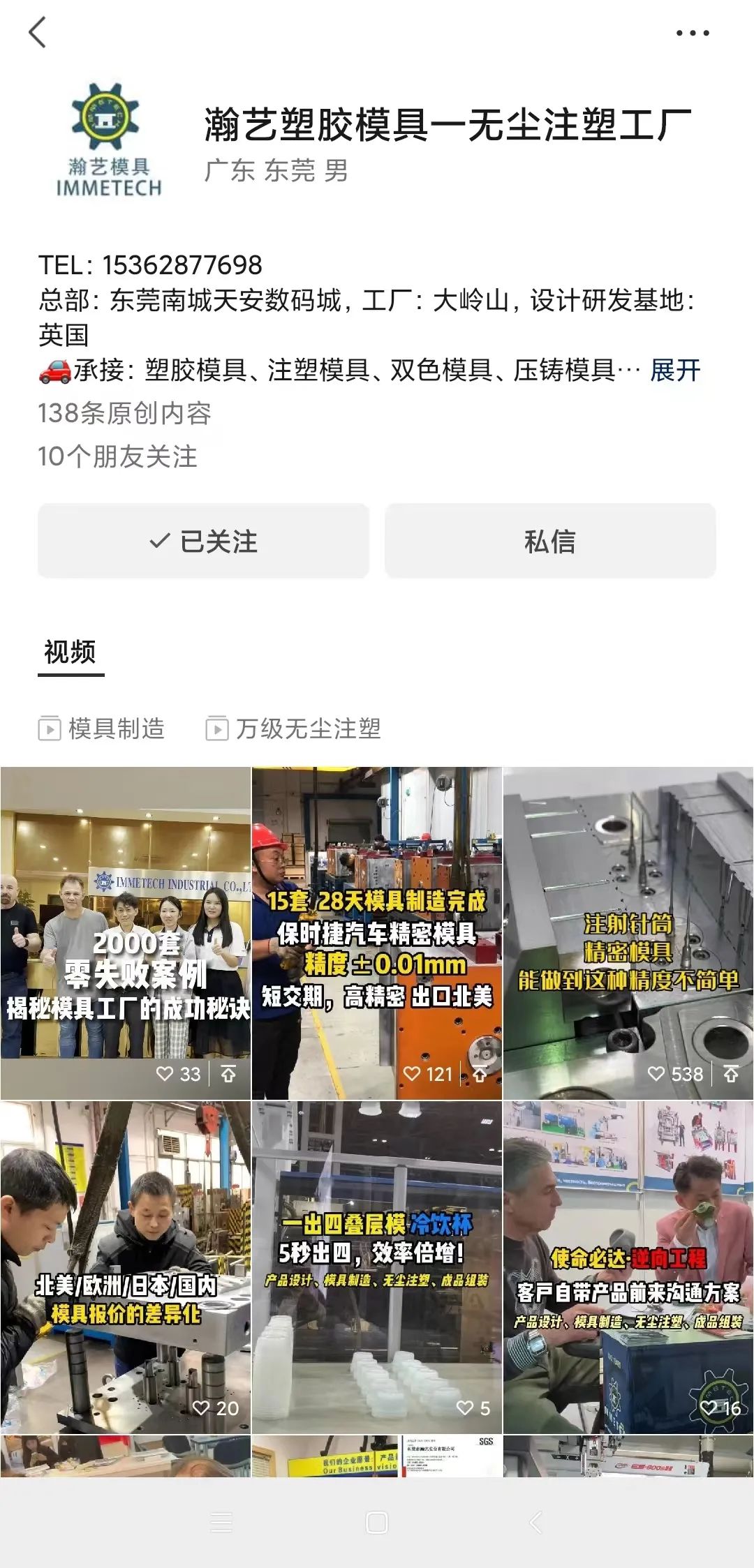The width and height of the screenshot is (754, 1568).
Task: Open the 模具制造 video collection
Action: [102, 729]
